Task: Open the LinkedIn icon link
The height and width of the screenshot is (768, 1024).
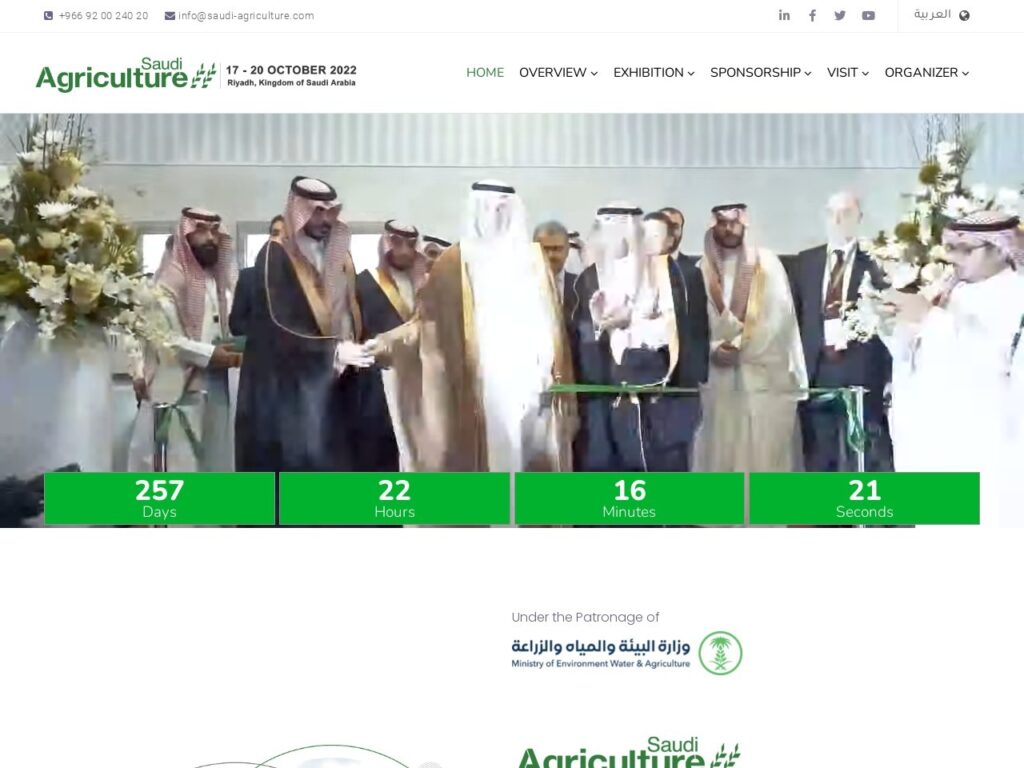Action: 784,15
